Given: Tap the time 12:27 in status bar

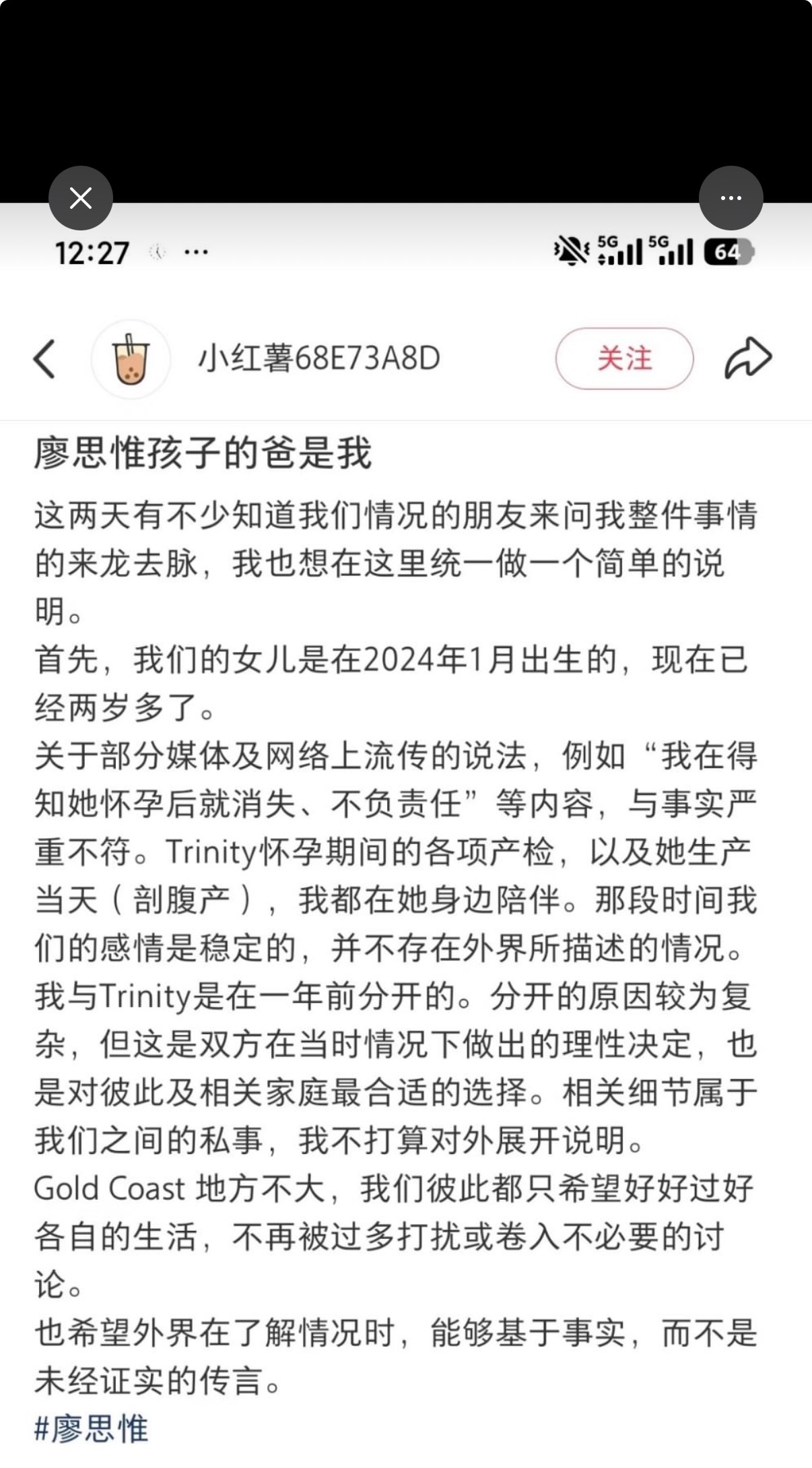Looking at the screenshot, I should click(92, 252).
